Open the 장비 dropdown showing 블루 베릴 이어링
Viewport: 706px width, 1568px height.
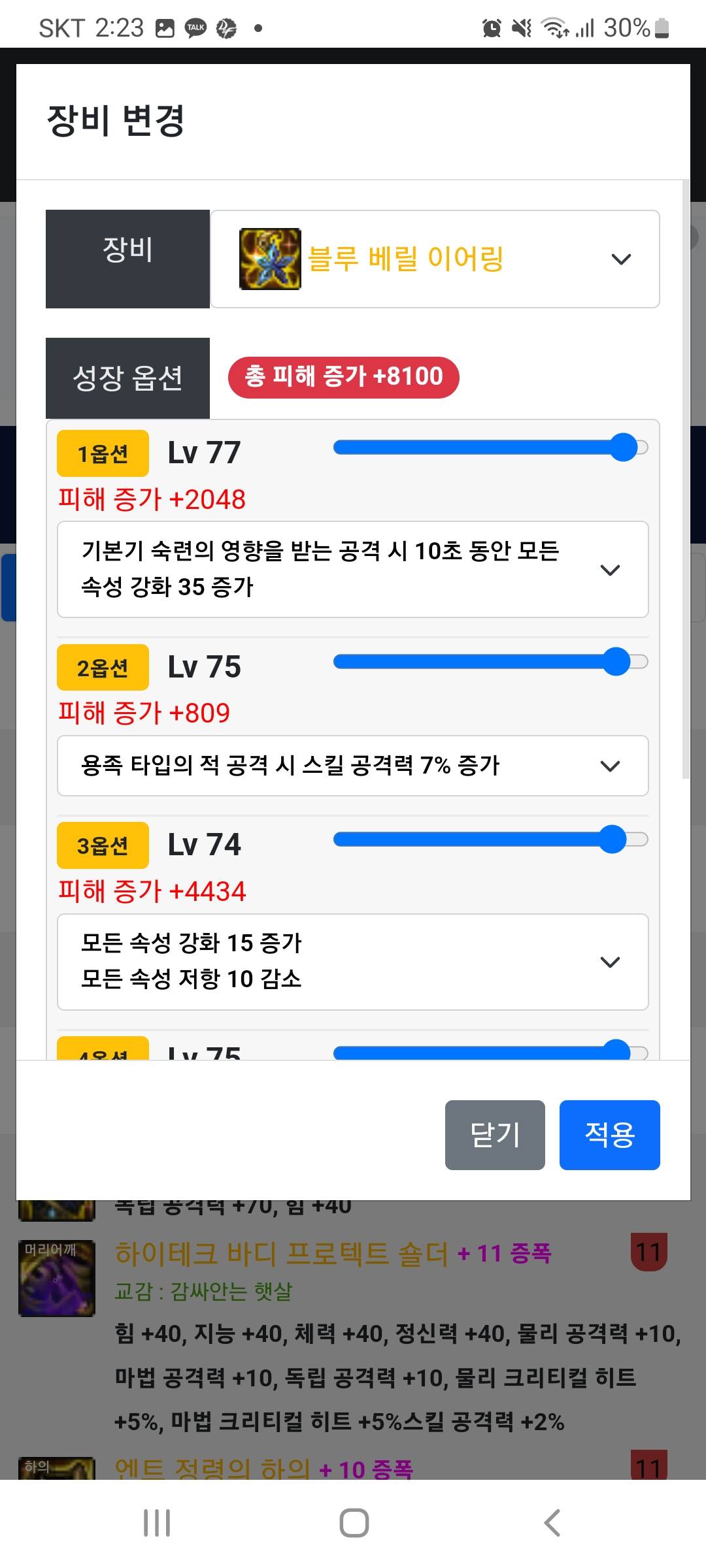435,259
